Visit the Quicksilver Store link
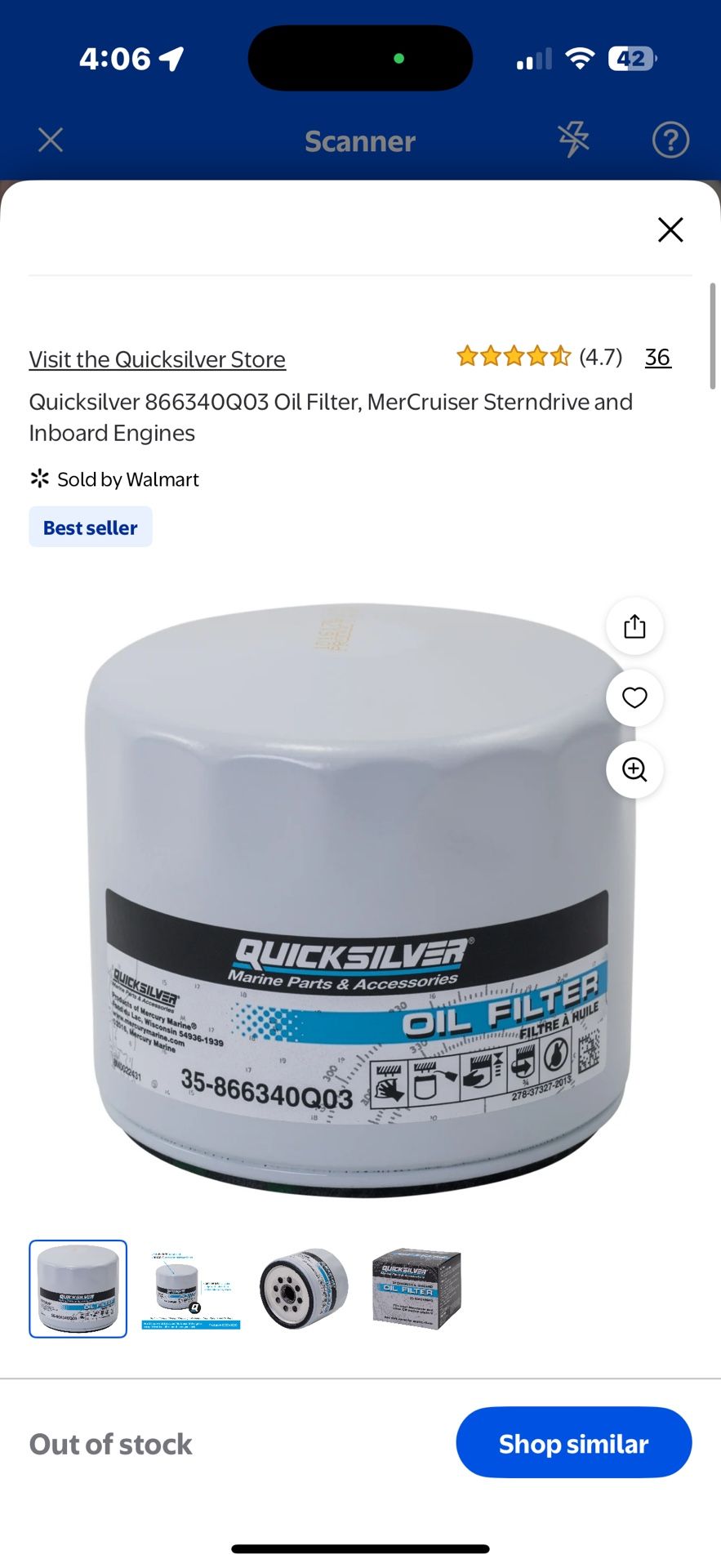The image size is (721, 1568). click(157, 359)
